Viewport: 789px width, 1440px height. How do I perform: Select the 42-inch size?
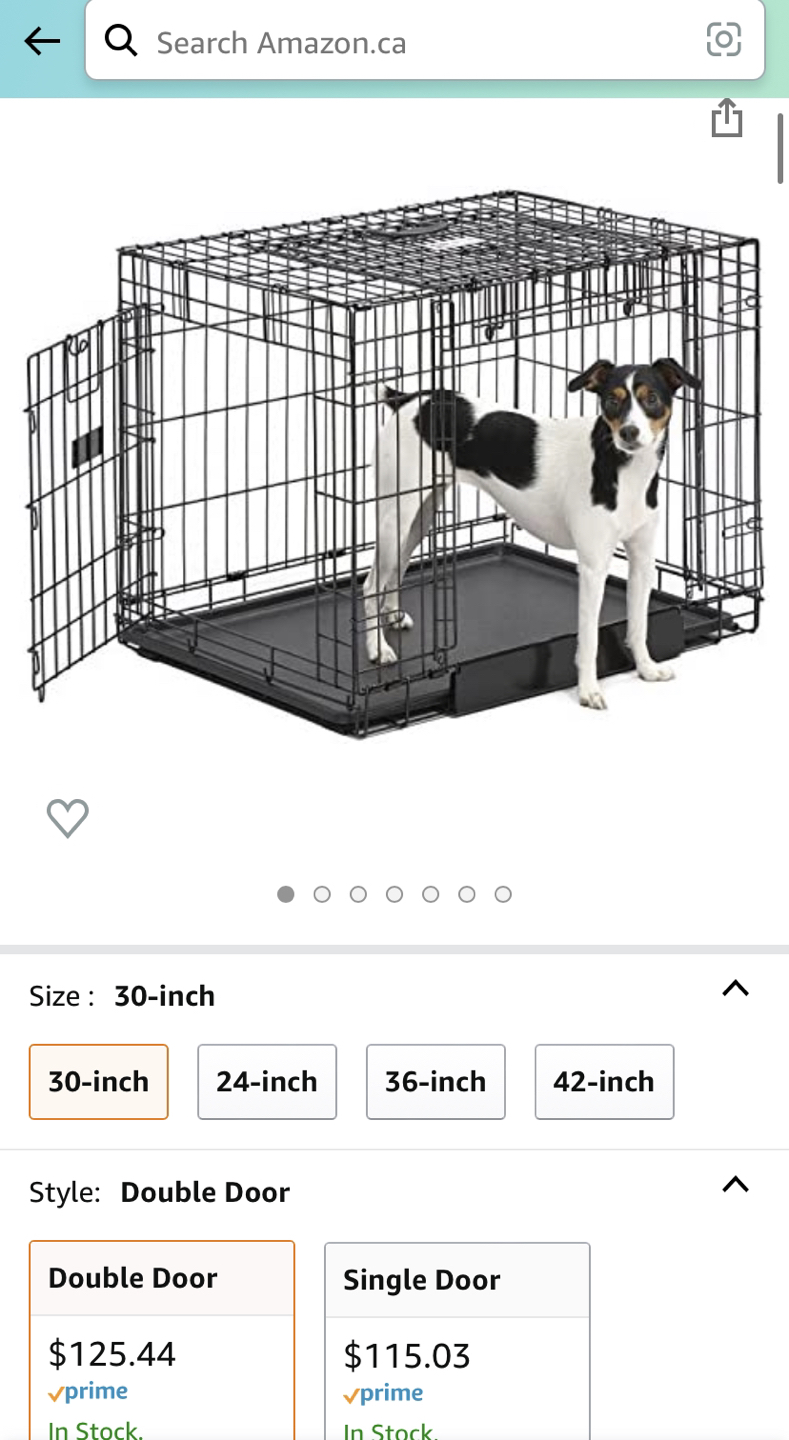coord(604,1081)
